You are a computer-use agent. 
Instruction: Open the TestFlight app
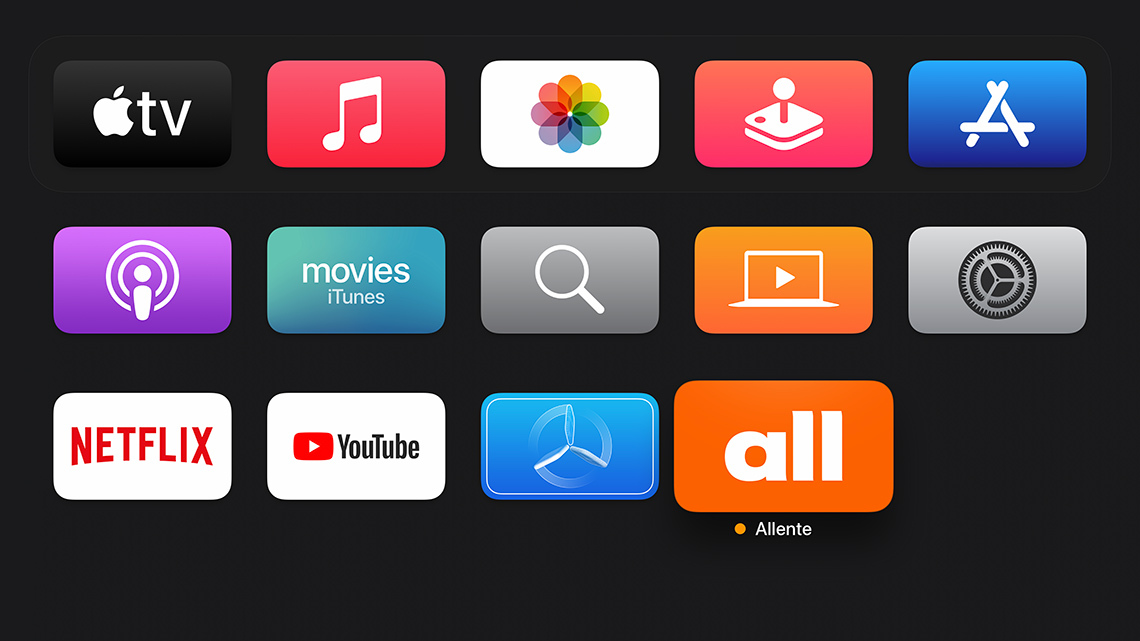(x=570, y=446)
